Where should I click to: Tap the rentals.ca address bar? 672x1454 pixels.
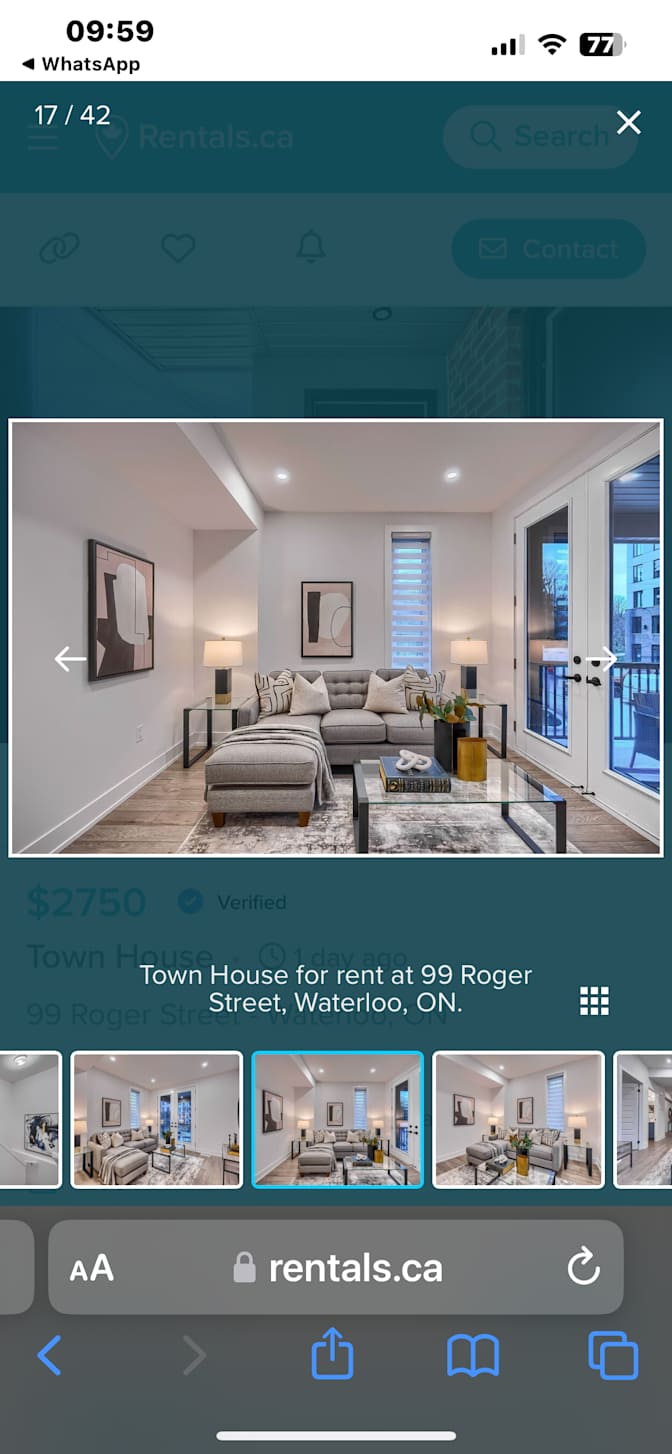click(x=340, y=1269)
